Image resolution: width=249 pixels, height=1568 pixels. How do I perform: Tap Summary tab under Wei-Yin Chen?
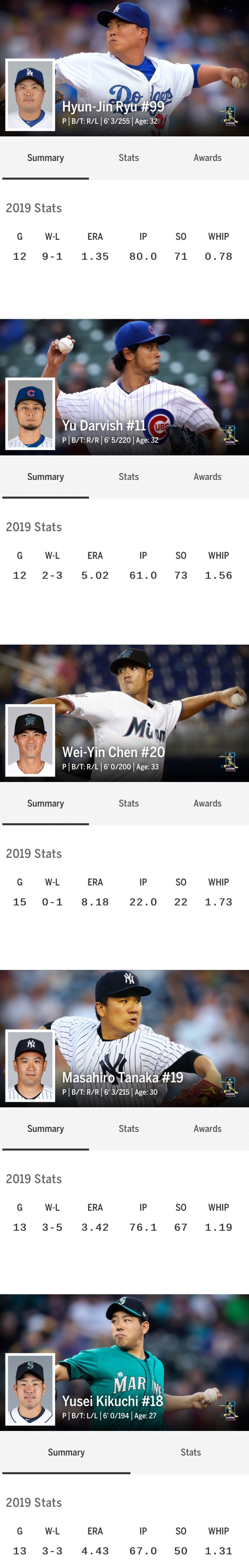point(46,803)
